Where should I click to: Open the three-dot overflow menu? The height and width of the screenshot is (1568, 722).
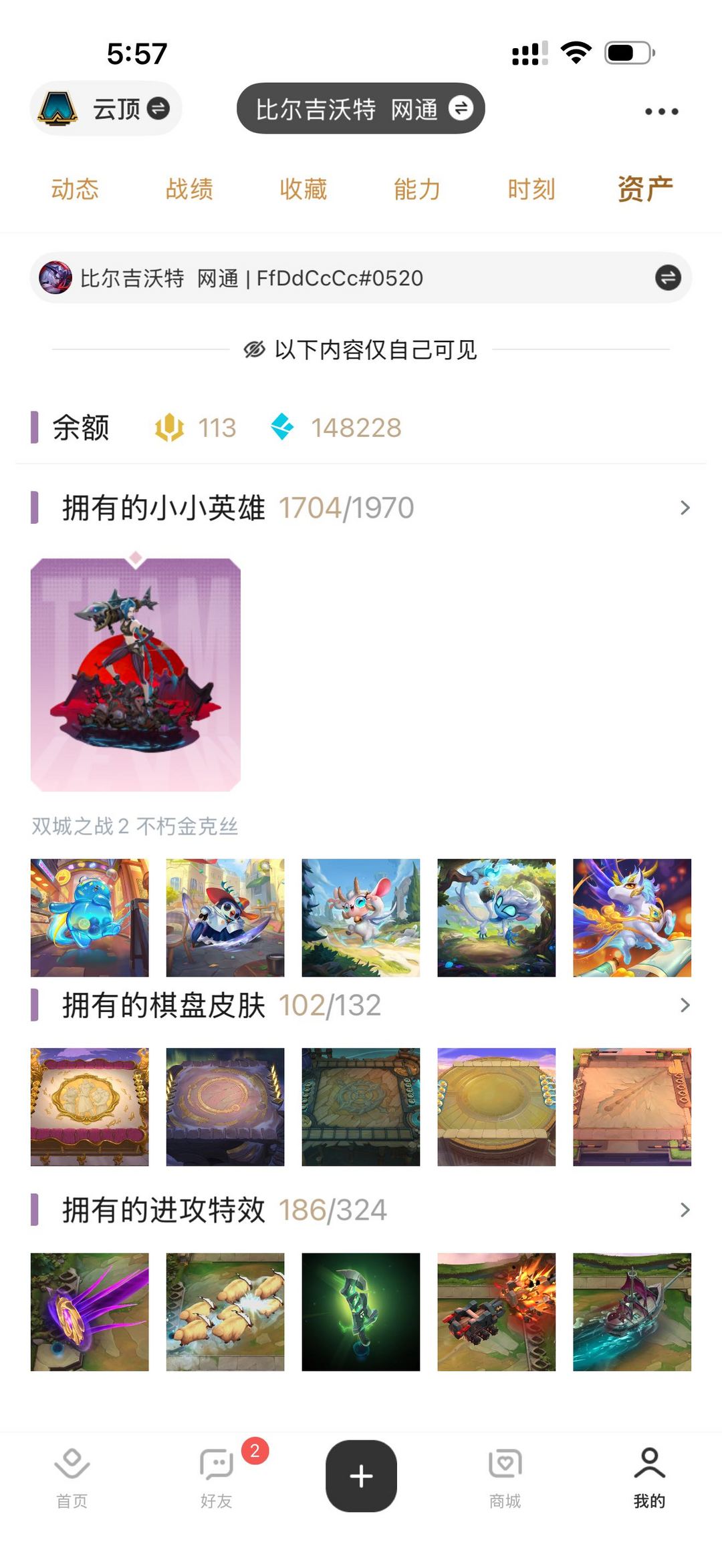pyautogui.click(x=661, y=112)
